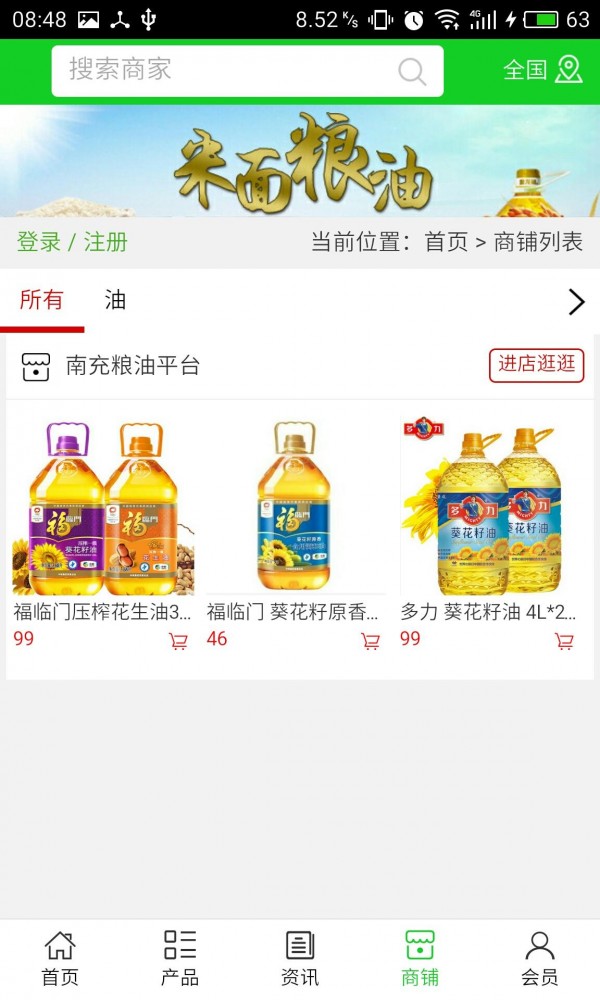600x1000 pixels.
Task: Change the 全国 location selector
Action: [x=542, y=70]
